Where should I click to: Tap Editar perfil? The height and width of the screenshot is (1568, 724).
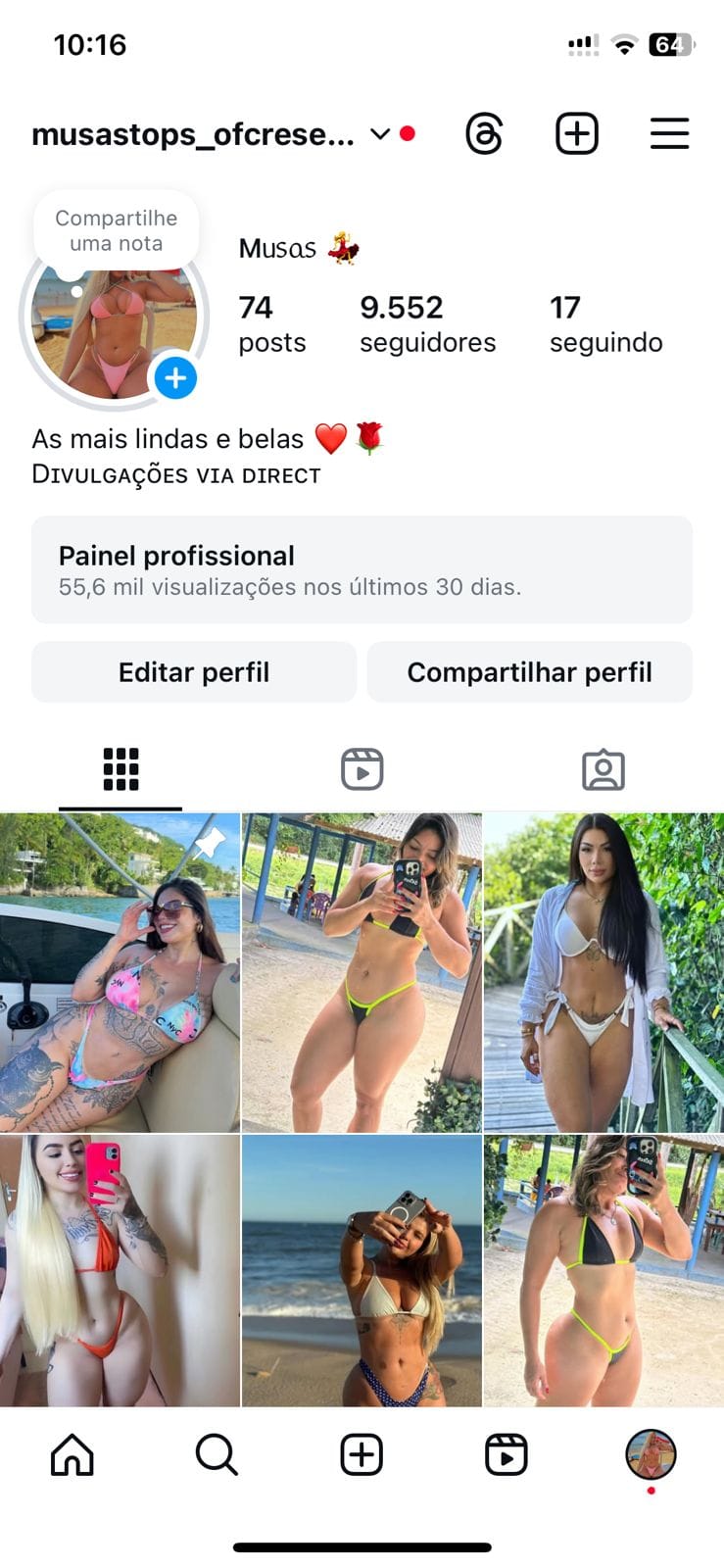pyautogui.click(x=194, y=672)
